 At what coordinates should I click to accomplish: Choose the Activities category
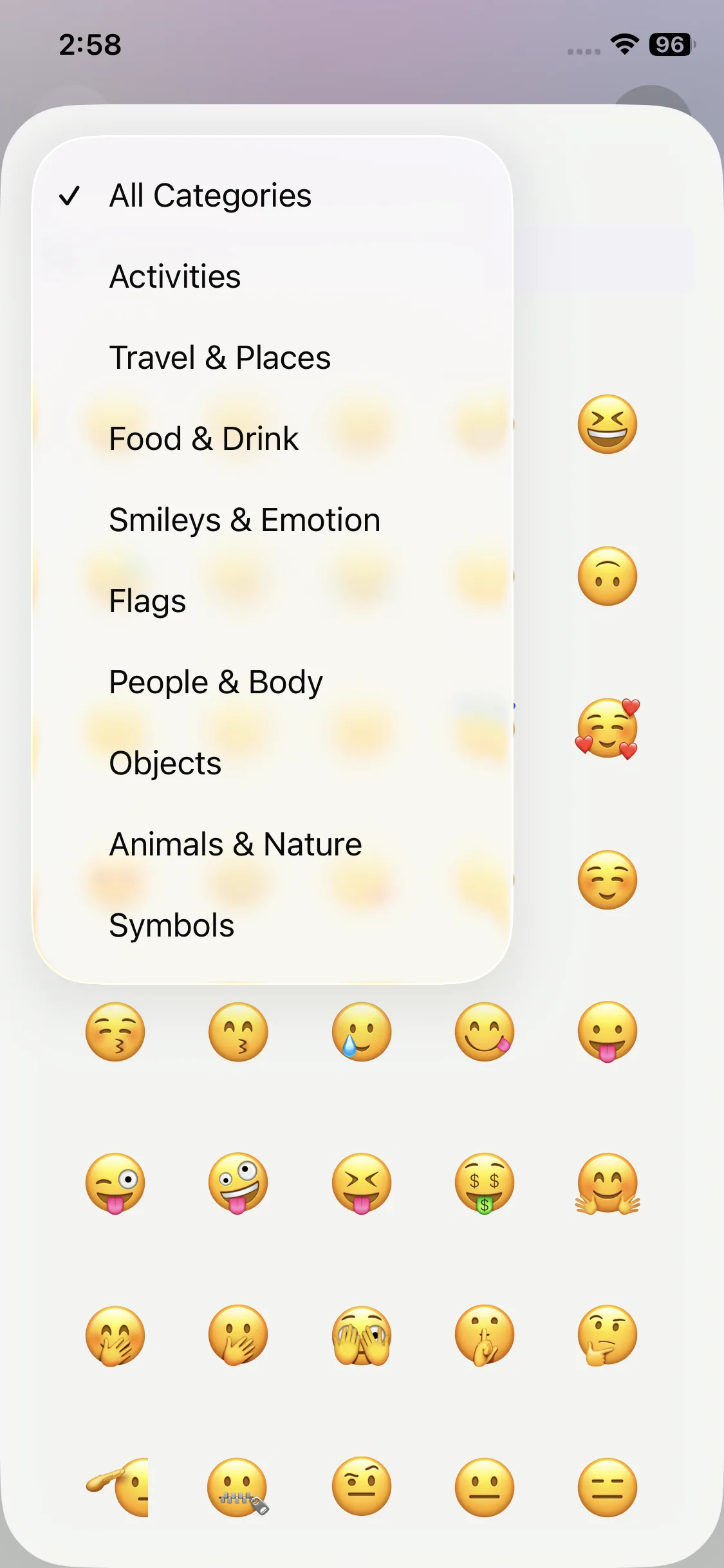coord(175,277)
